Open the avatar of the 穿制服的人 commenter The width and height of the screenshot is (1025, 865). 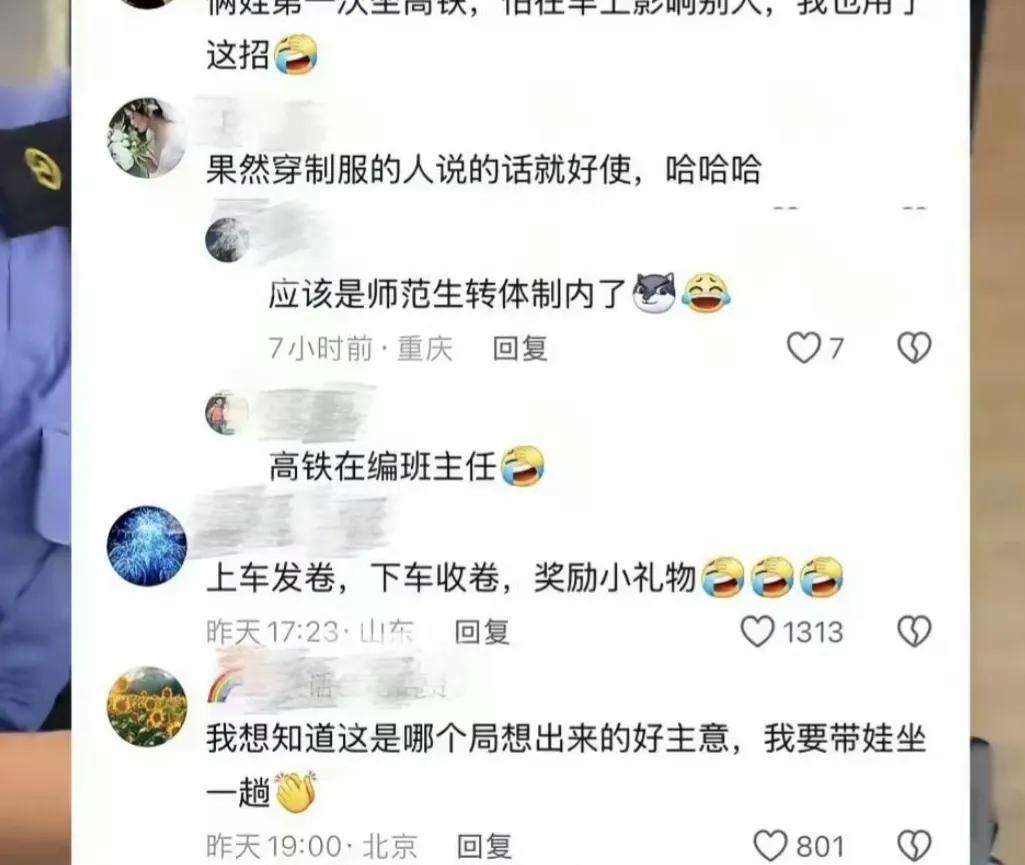pyautogui.click(x=146, y=138)
